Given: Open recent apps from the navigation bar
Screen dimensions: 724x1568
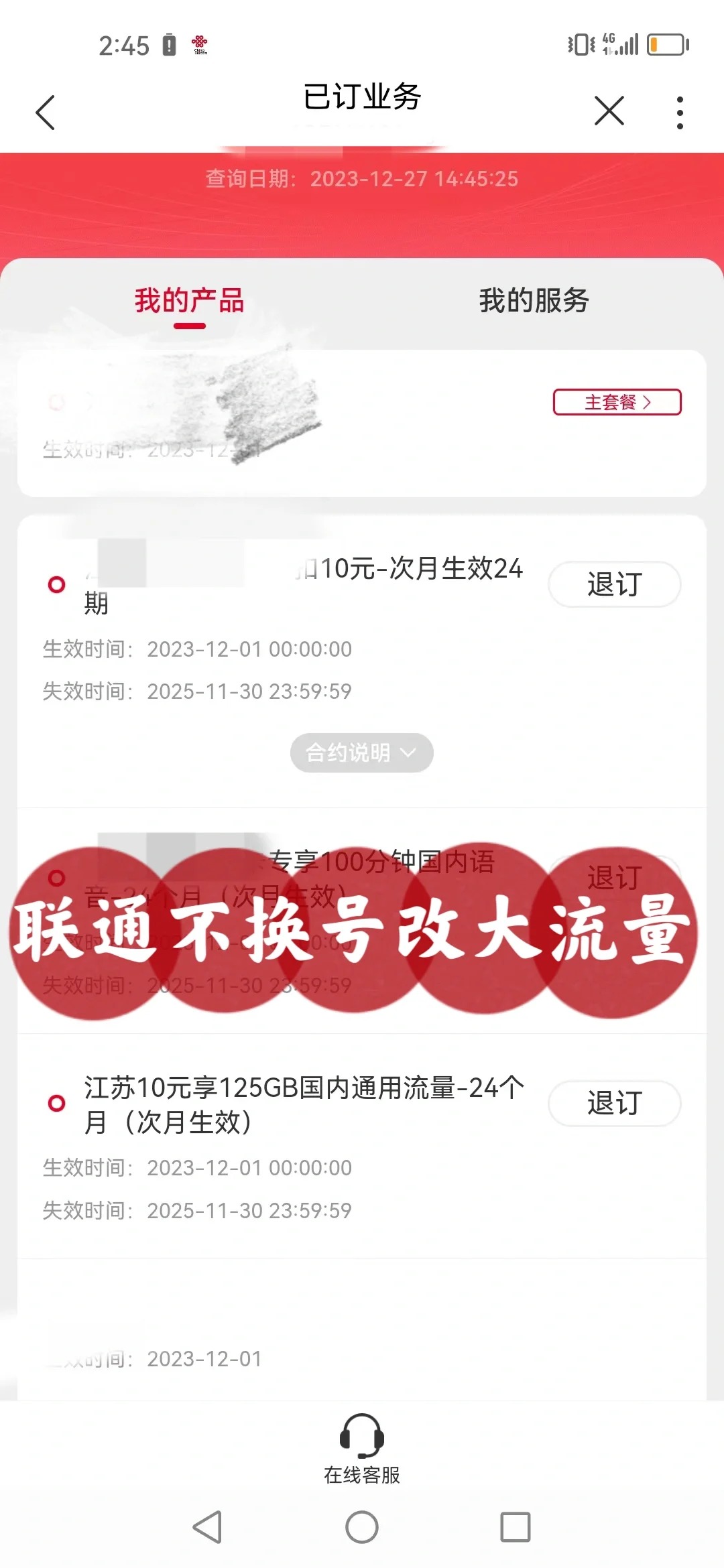Looking at the screenshot, I should tap(516, 1528).
